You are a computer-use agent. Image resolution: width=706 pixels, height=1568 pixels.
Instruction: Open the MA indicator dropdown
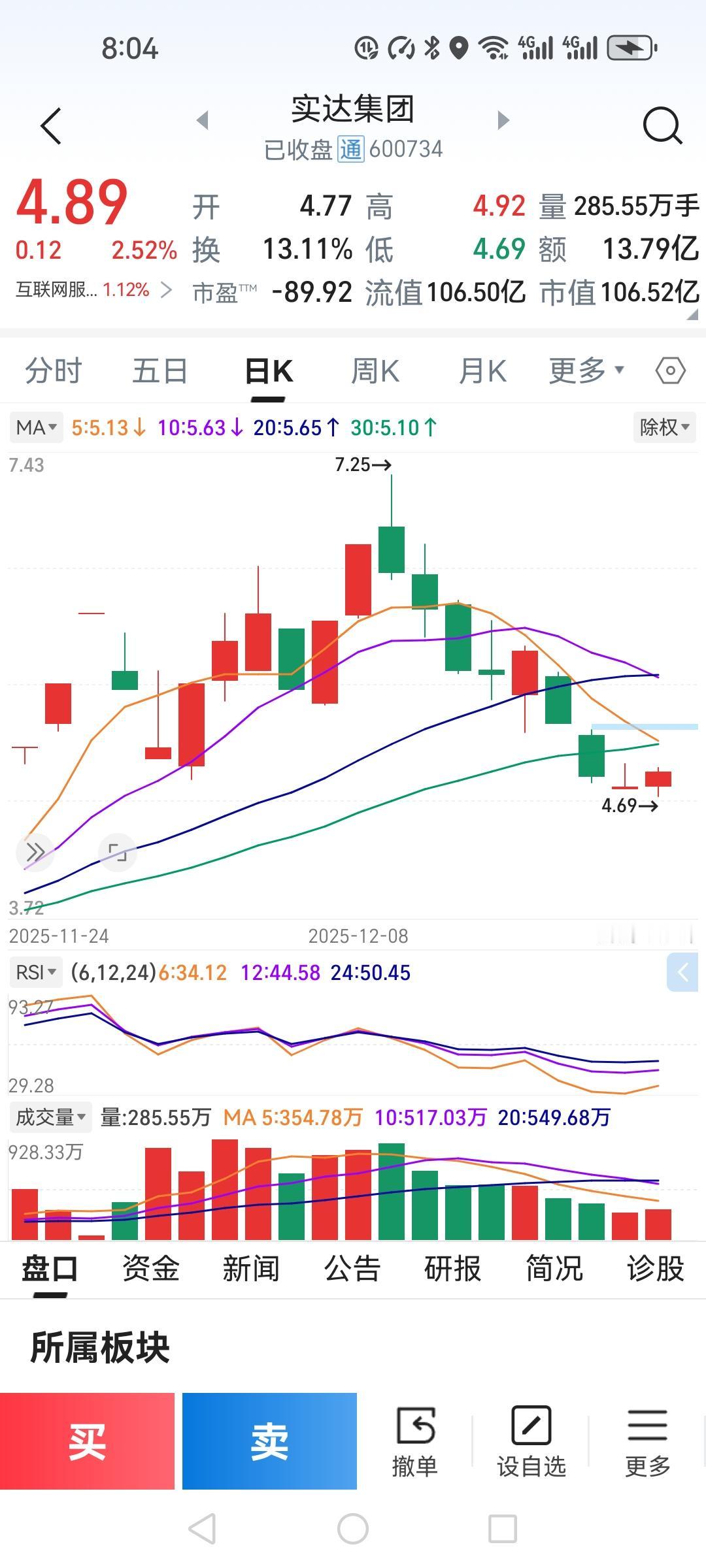coord(37,428)
